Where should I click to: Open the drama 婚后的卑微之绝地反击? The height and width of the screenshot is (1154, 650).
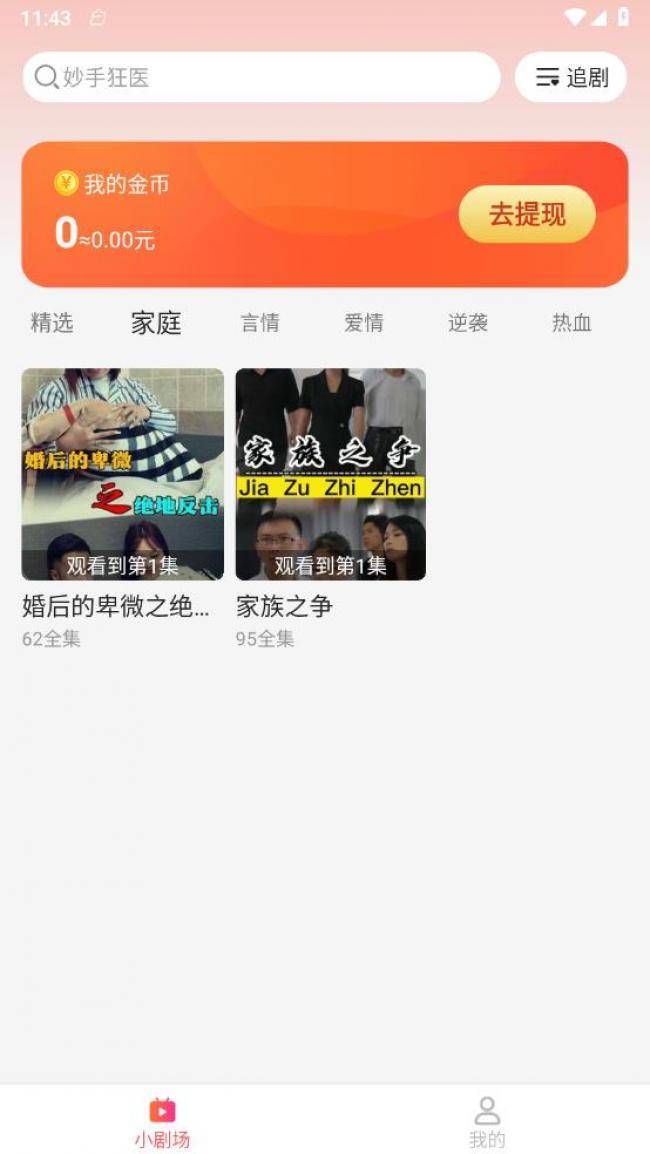(x=123, y=475)
